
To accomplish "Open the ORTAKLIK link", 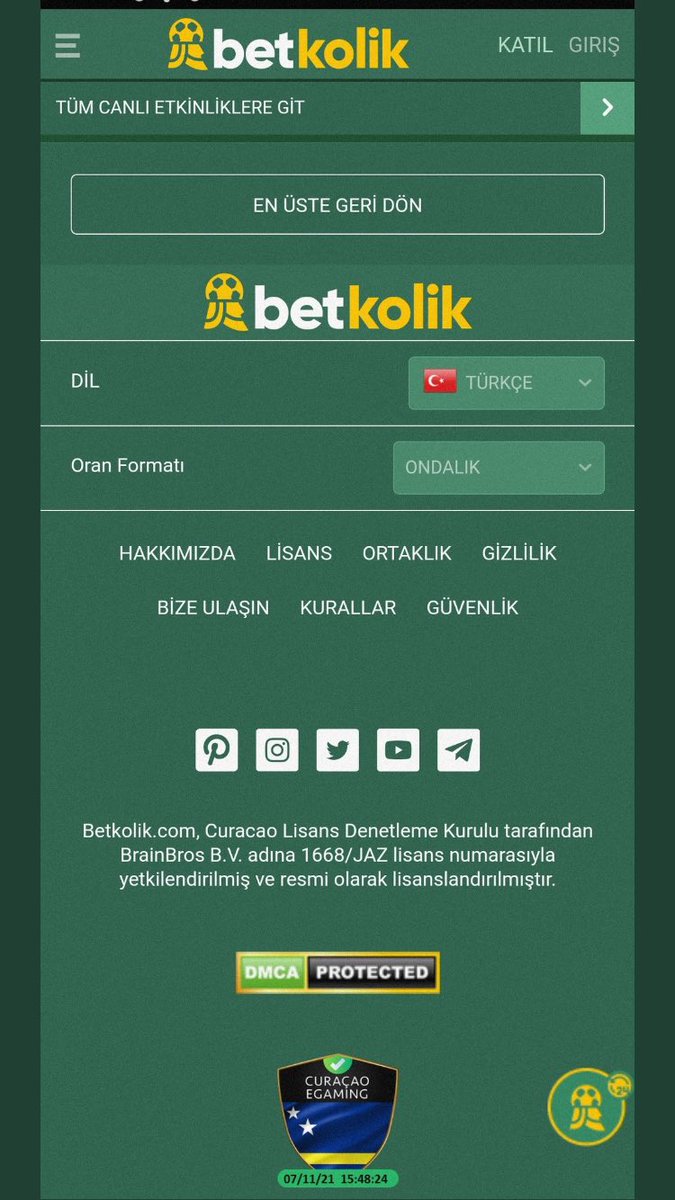I will [x=407, y=553].
